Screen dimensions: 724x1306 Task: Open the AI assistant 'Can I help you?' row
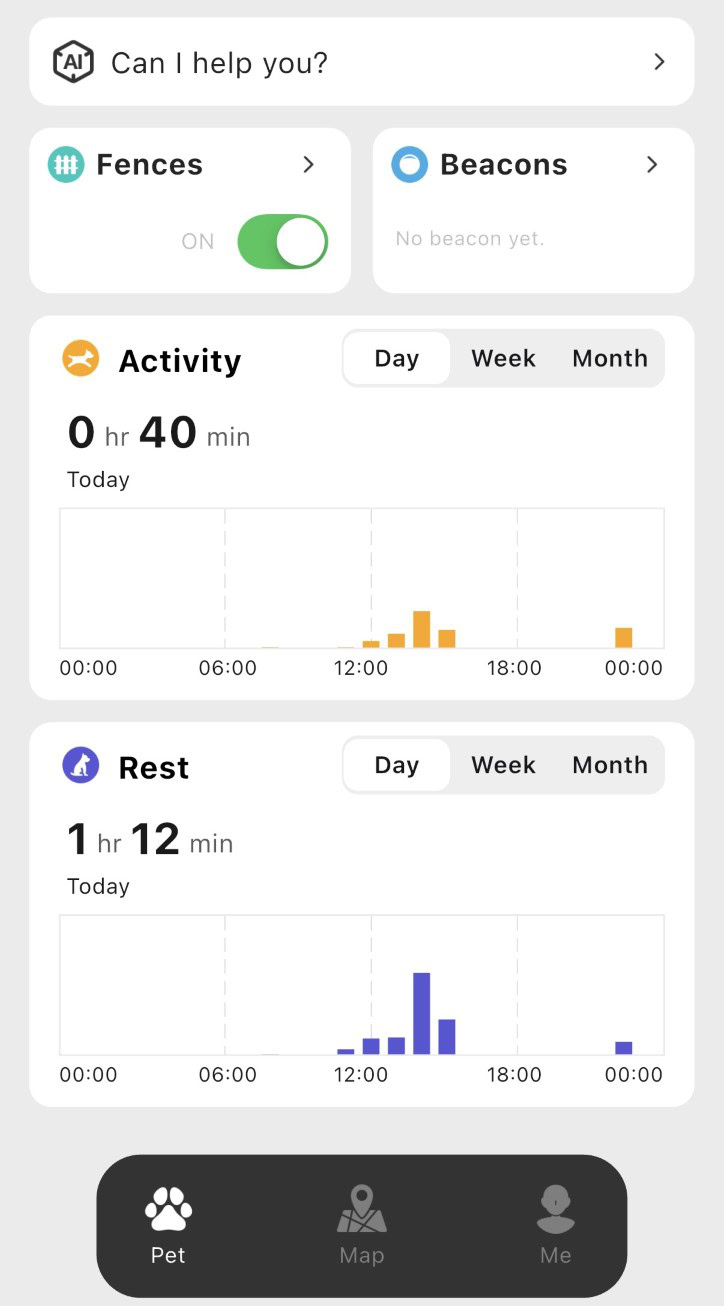click(362, 62)
